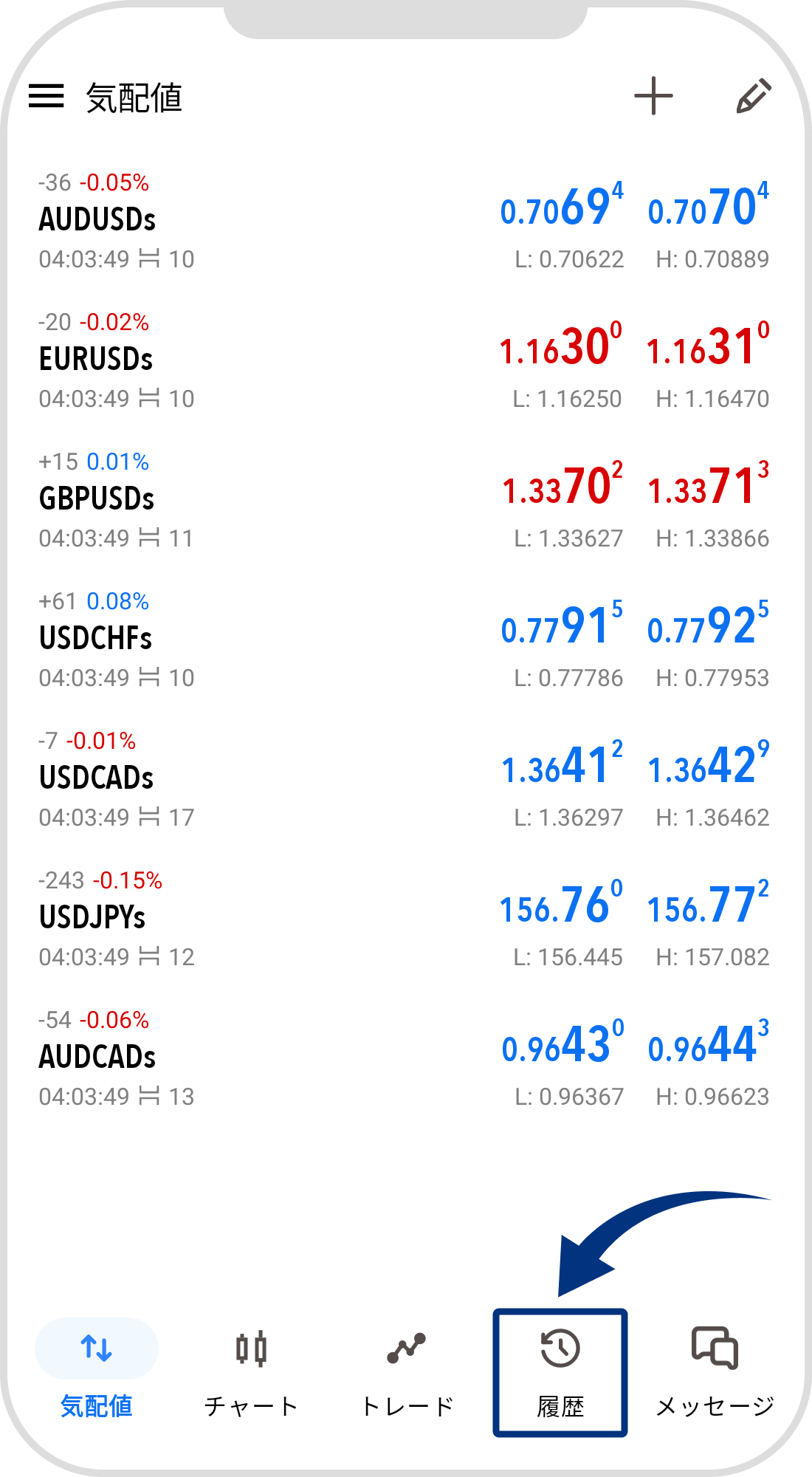Open the 履歴 history tab
This screenshot has height=1477, width=812.
(560, 1372)
